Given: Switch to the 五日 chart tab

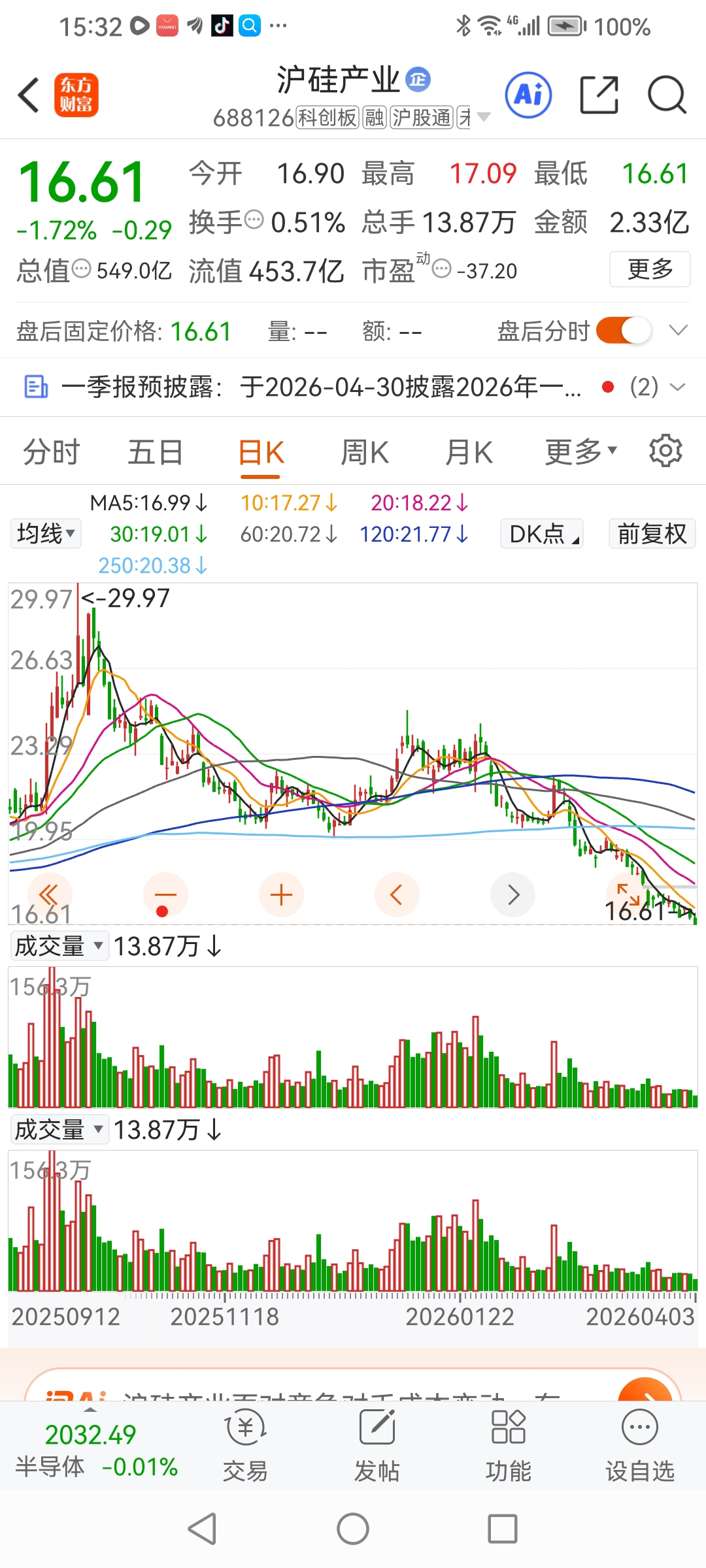Looking at the screenshot, I should (155, 452).
